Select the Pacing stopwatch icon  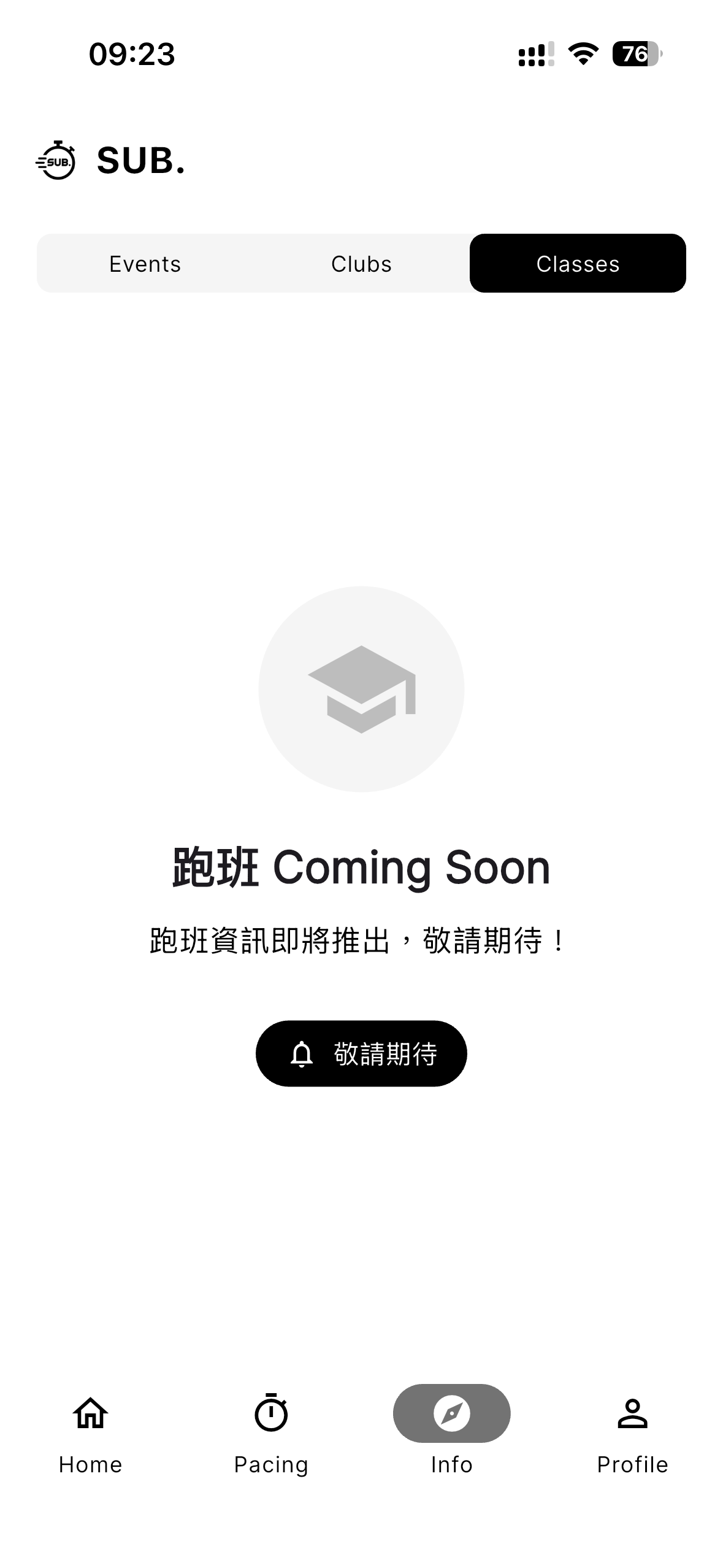pyautogui.click(x=271, y=1413)
